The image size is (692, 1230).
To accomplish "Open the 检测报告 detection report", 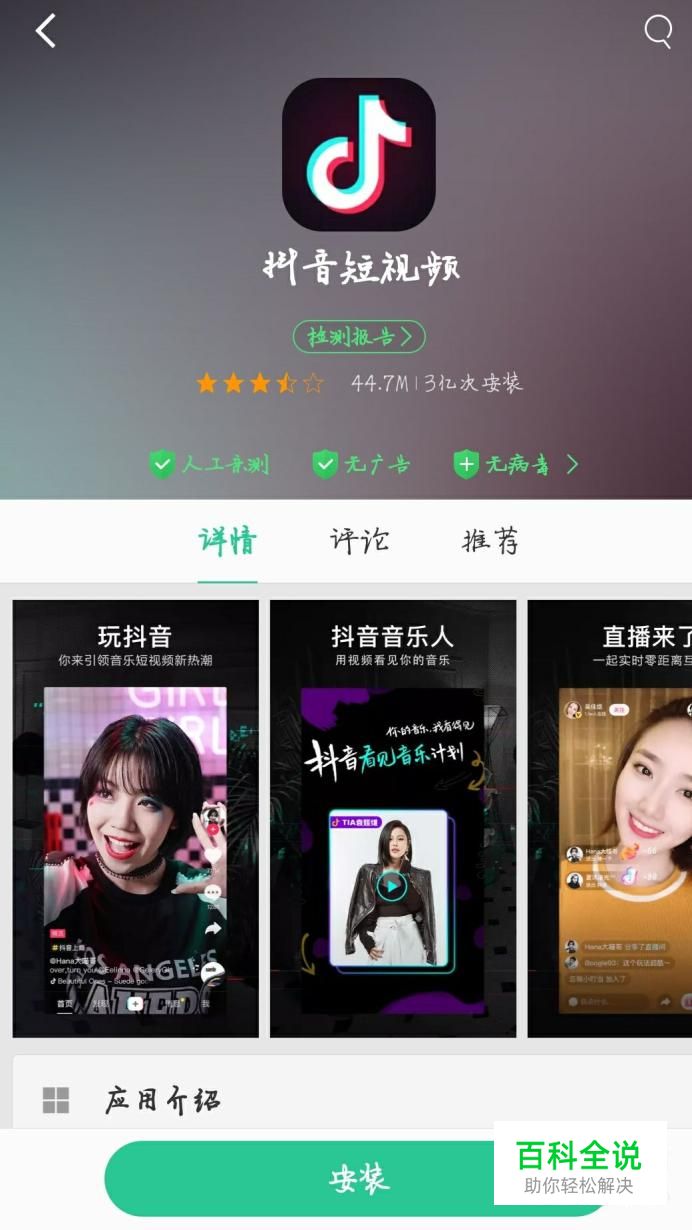I will tap(359, 337).
